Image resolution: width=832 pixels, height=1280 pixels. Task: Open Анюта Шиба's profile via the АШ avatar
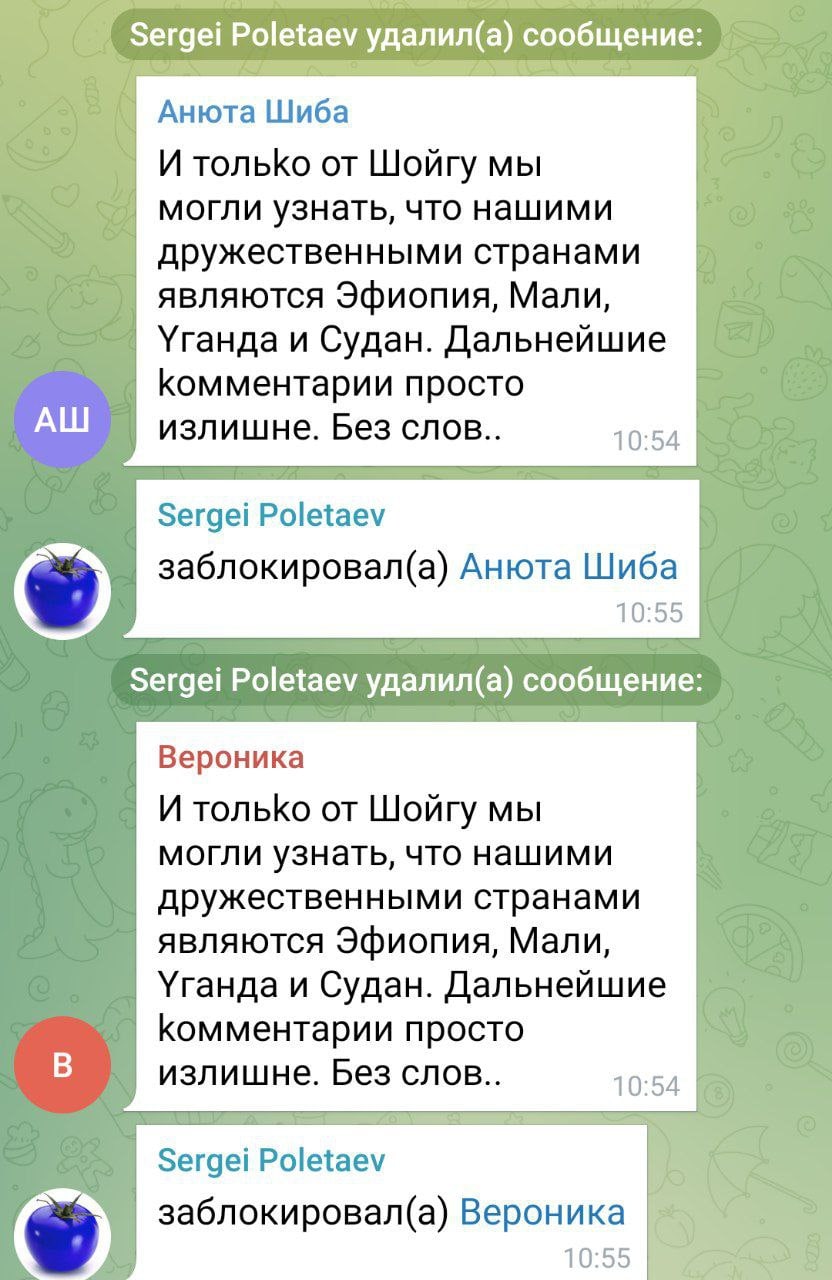[62, 419]
